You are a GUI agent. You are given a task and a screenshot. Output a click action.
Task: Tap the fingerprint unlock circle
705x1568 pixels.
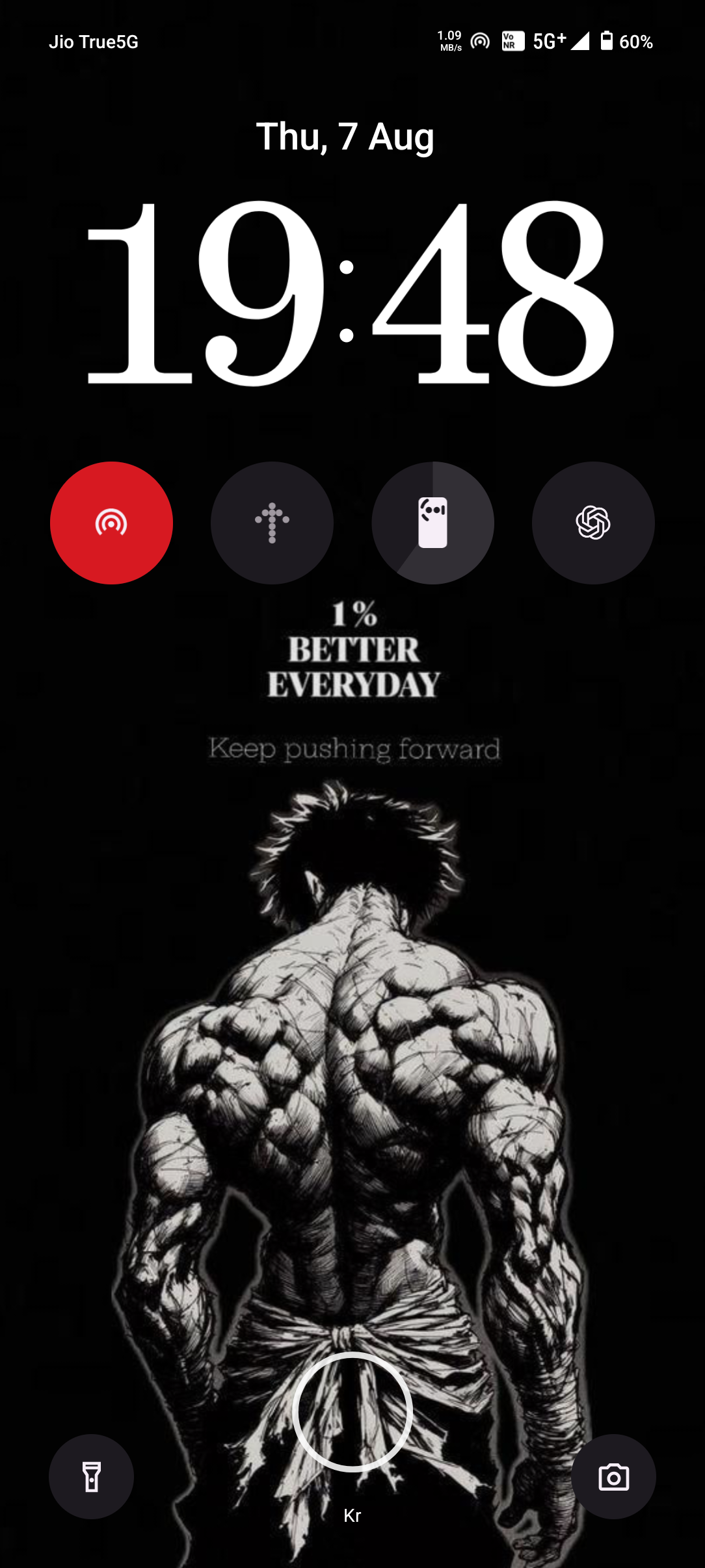tap(352, 1411)
